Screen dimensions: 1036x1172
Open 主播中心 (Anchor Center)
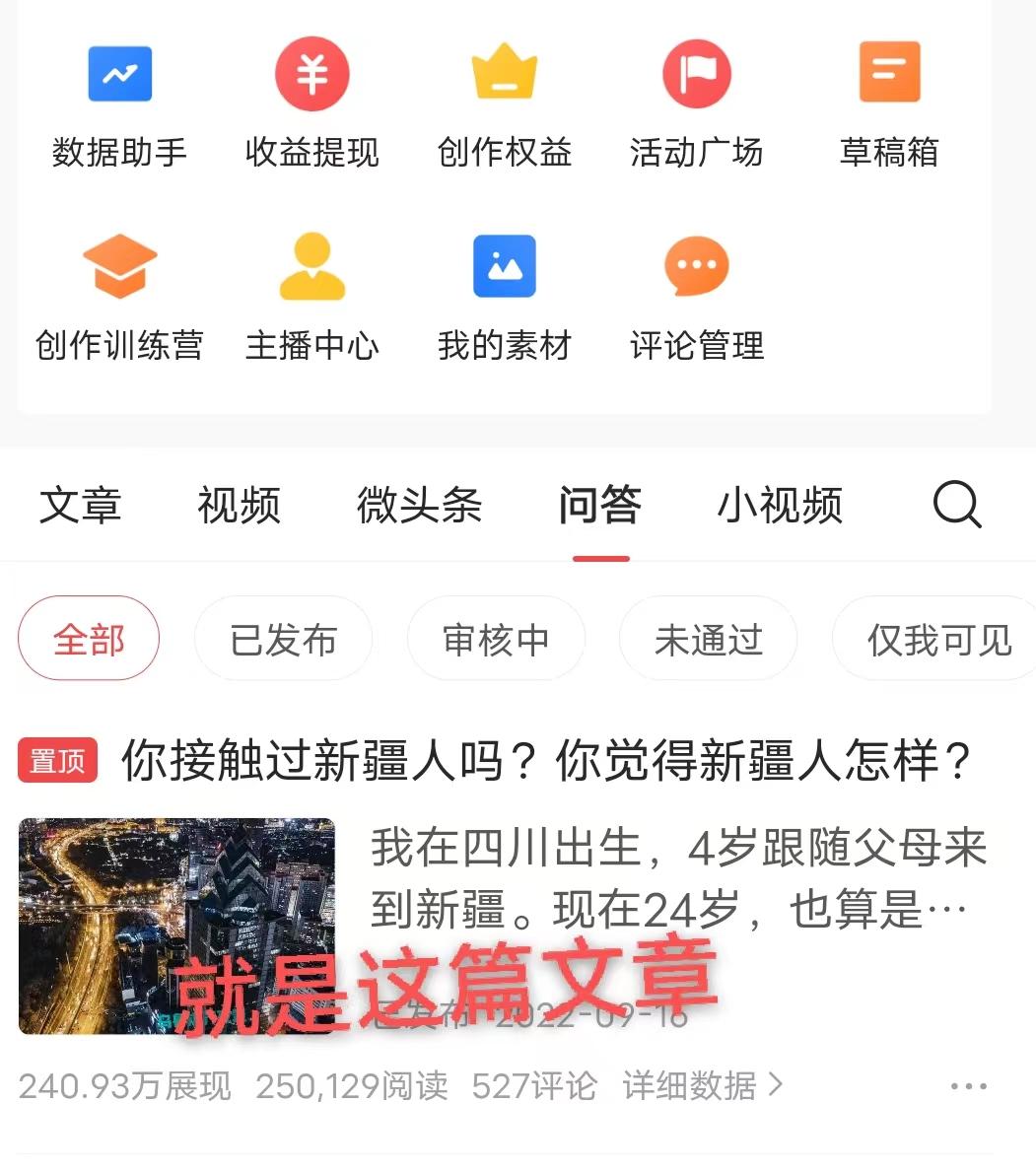(311, 296)
